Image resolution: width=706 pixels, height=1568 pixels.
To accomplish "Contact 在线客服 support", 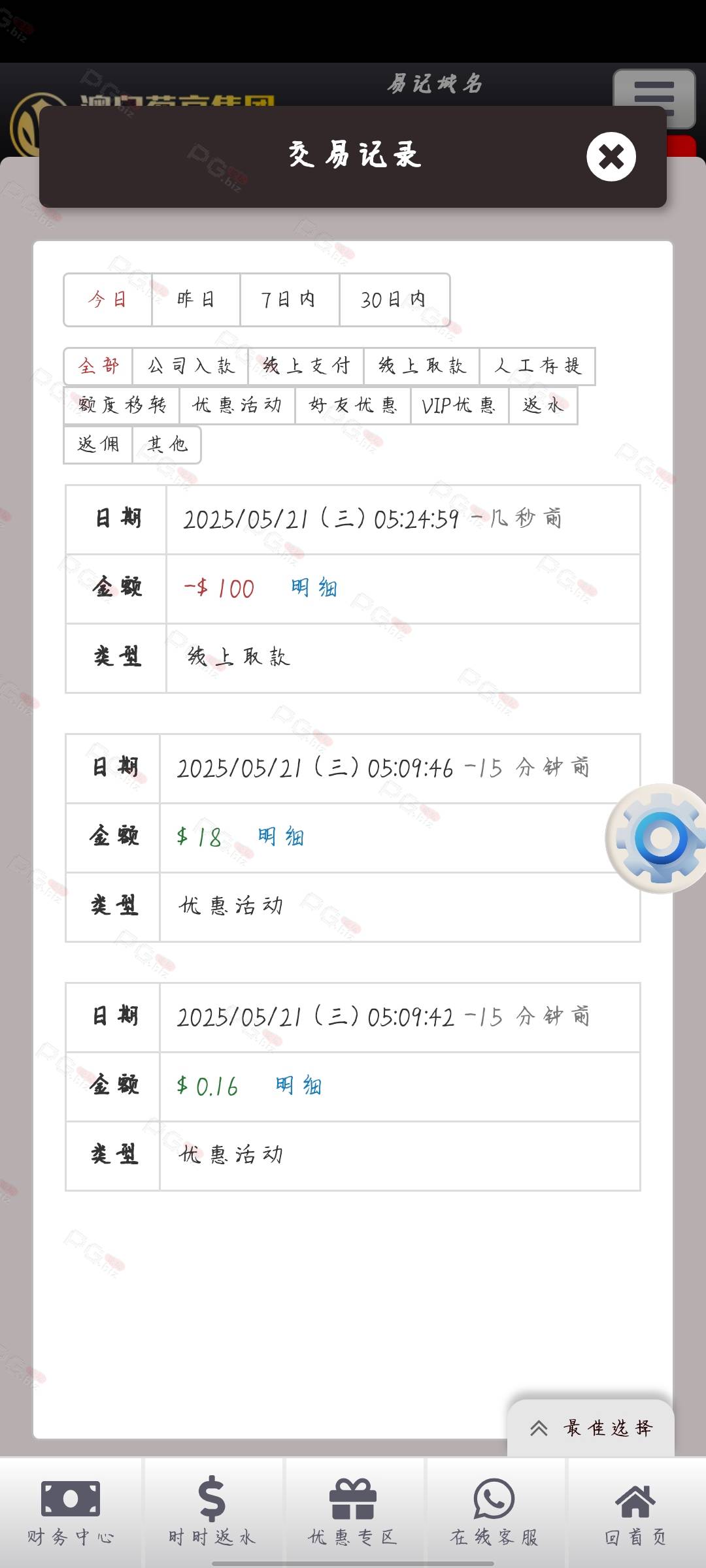I will (x=494, y=1512).
